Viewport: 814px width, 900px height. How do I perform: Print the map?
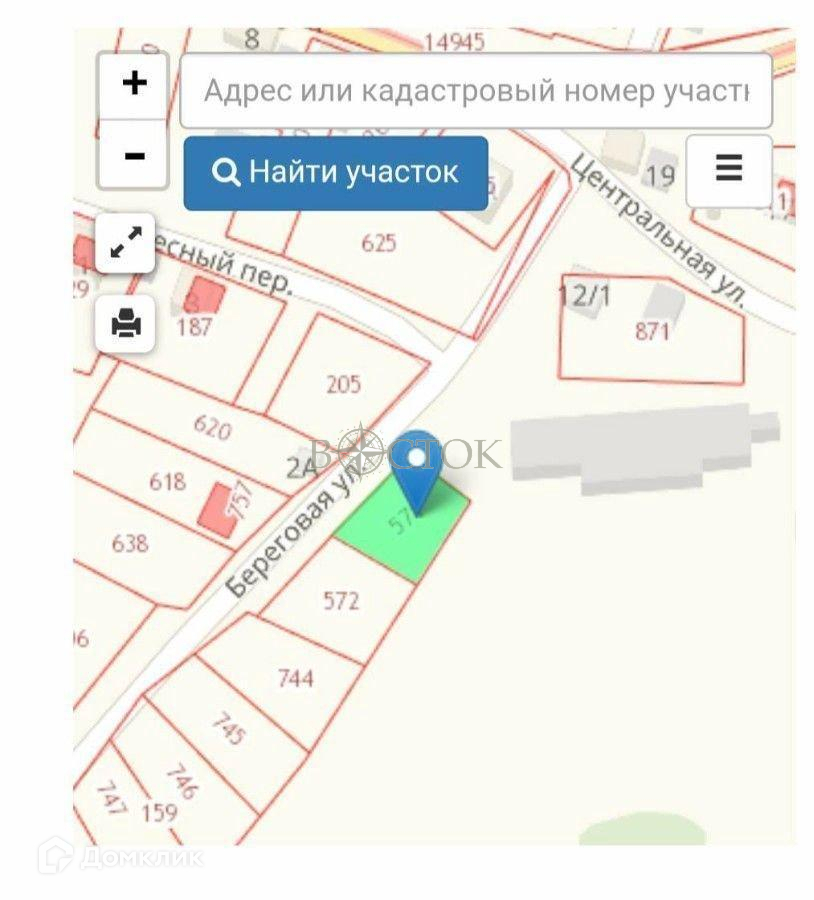pos(126,323)
